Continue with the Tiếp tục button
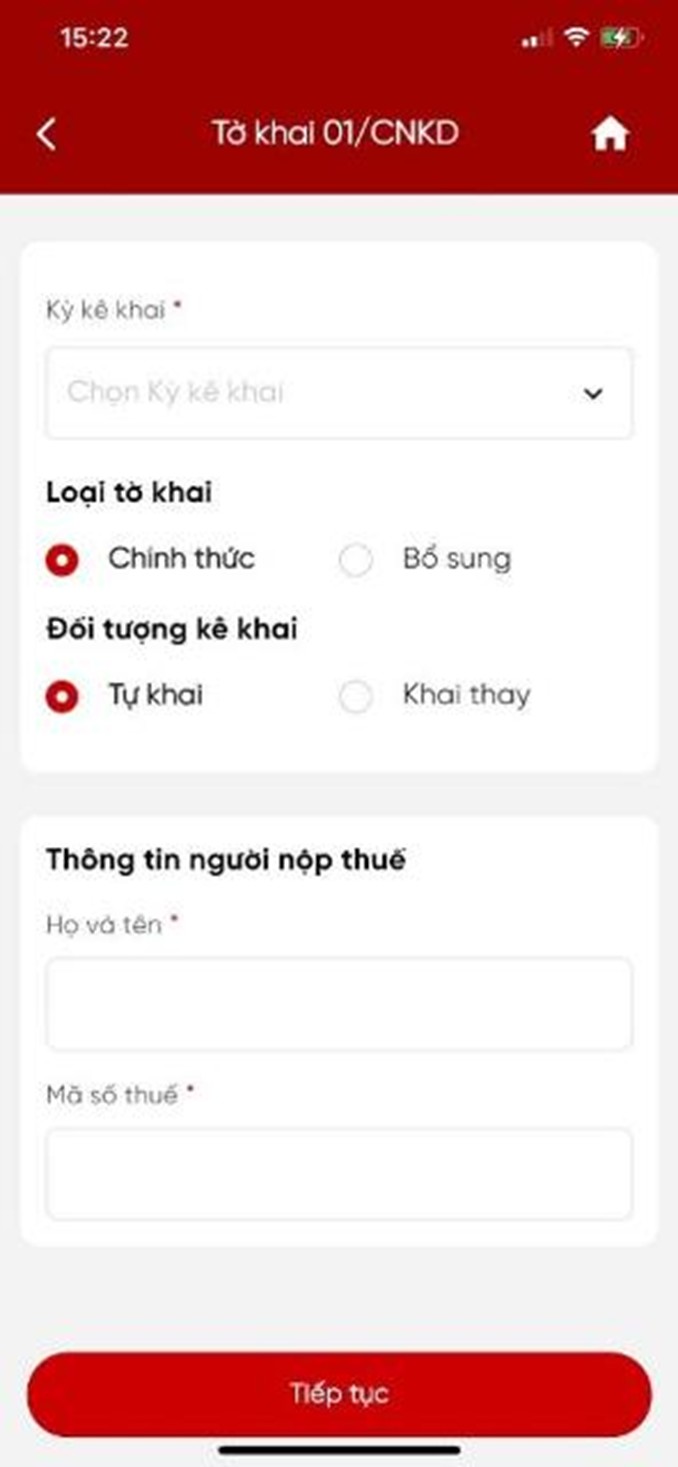 pyautogui.click(x=338, y=1394)
